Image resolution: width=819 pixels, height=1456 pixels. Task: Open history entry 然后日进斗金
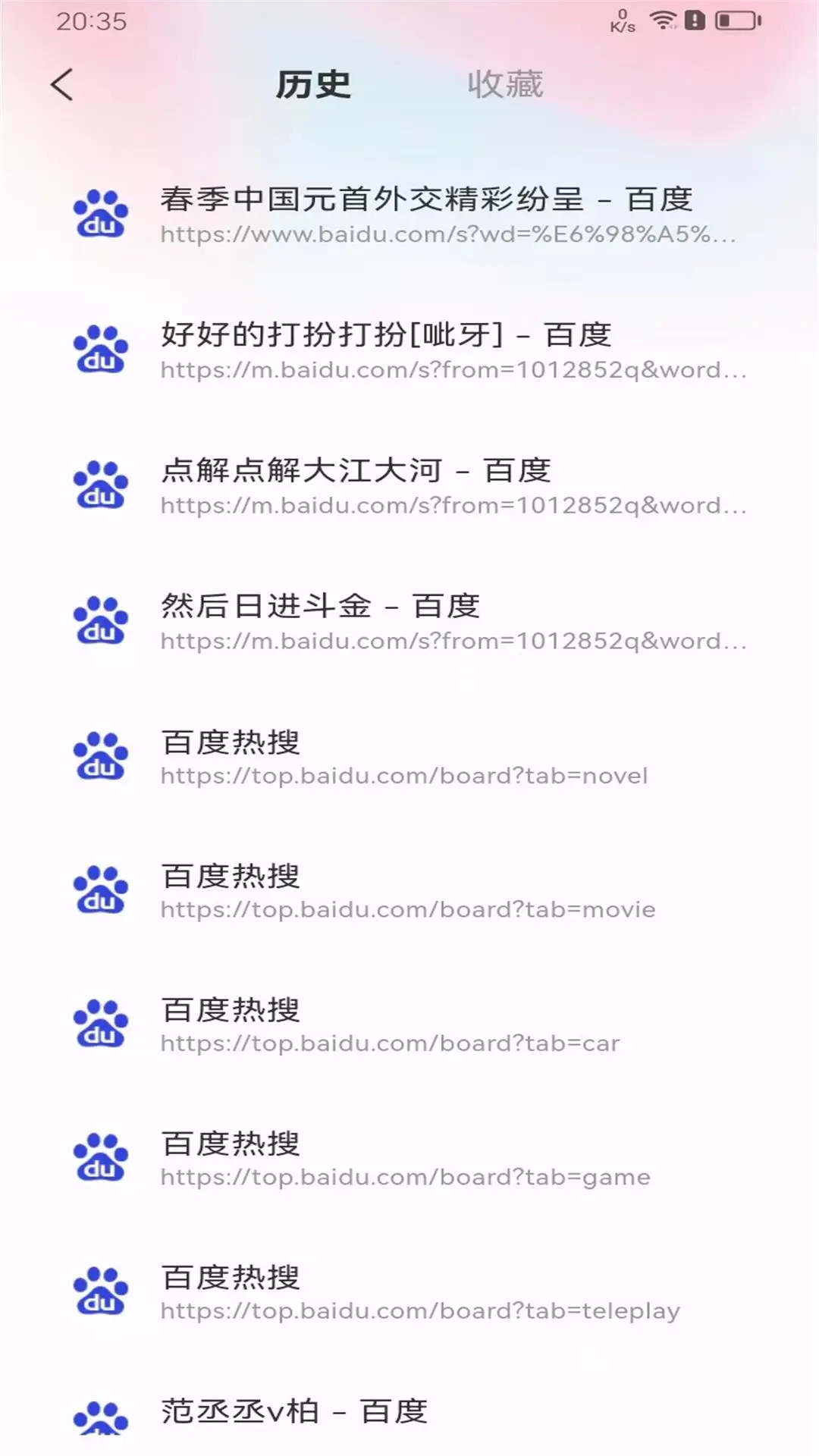pos(425,622)
